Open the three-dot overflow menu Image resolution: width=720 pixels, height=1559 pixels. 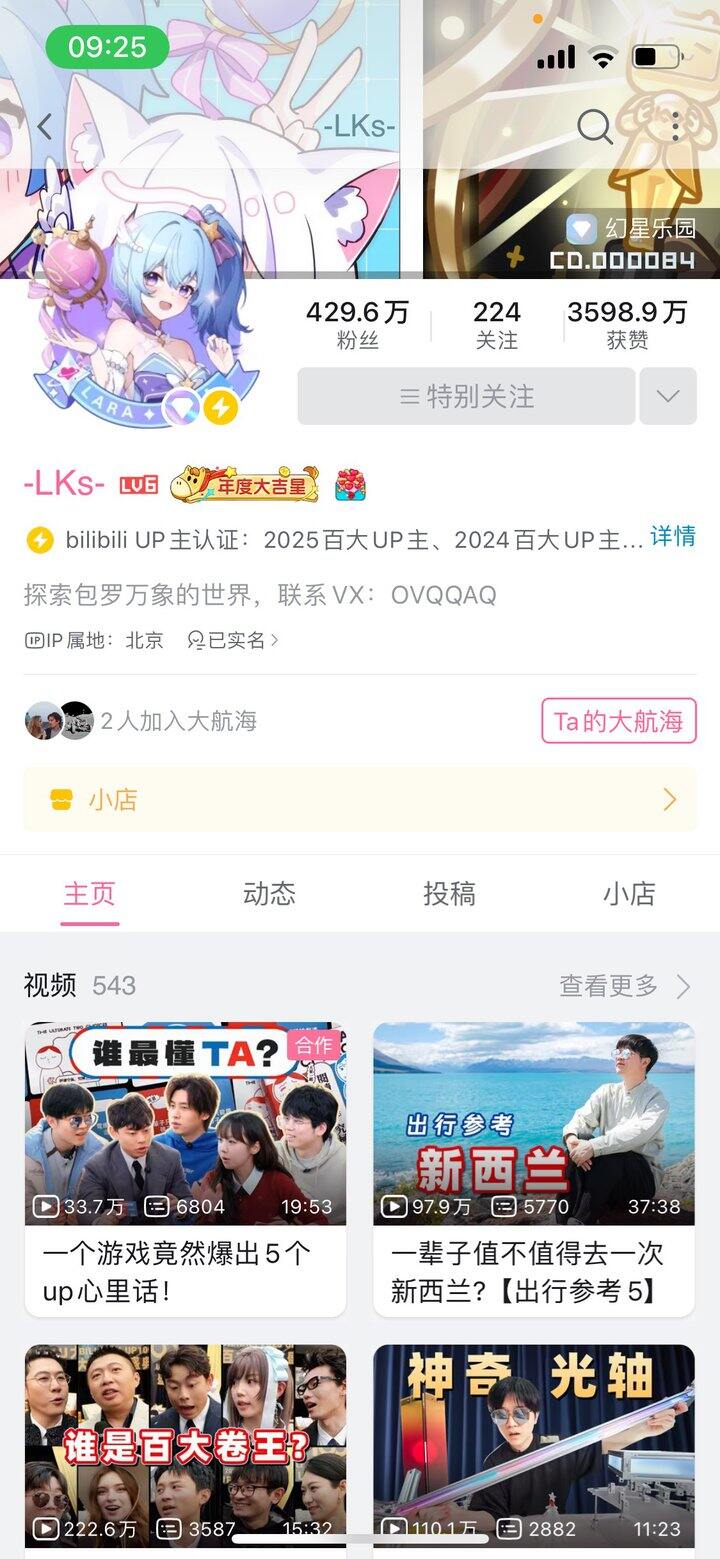[x=676, y=127]
